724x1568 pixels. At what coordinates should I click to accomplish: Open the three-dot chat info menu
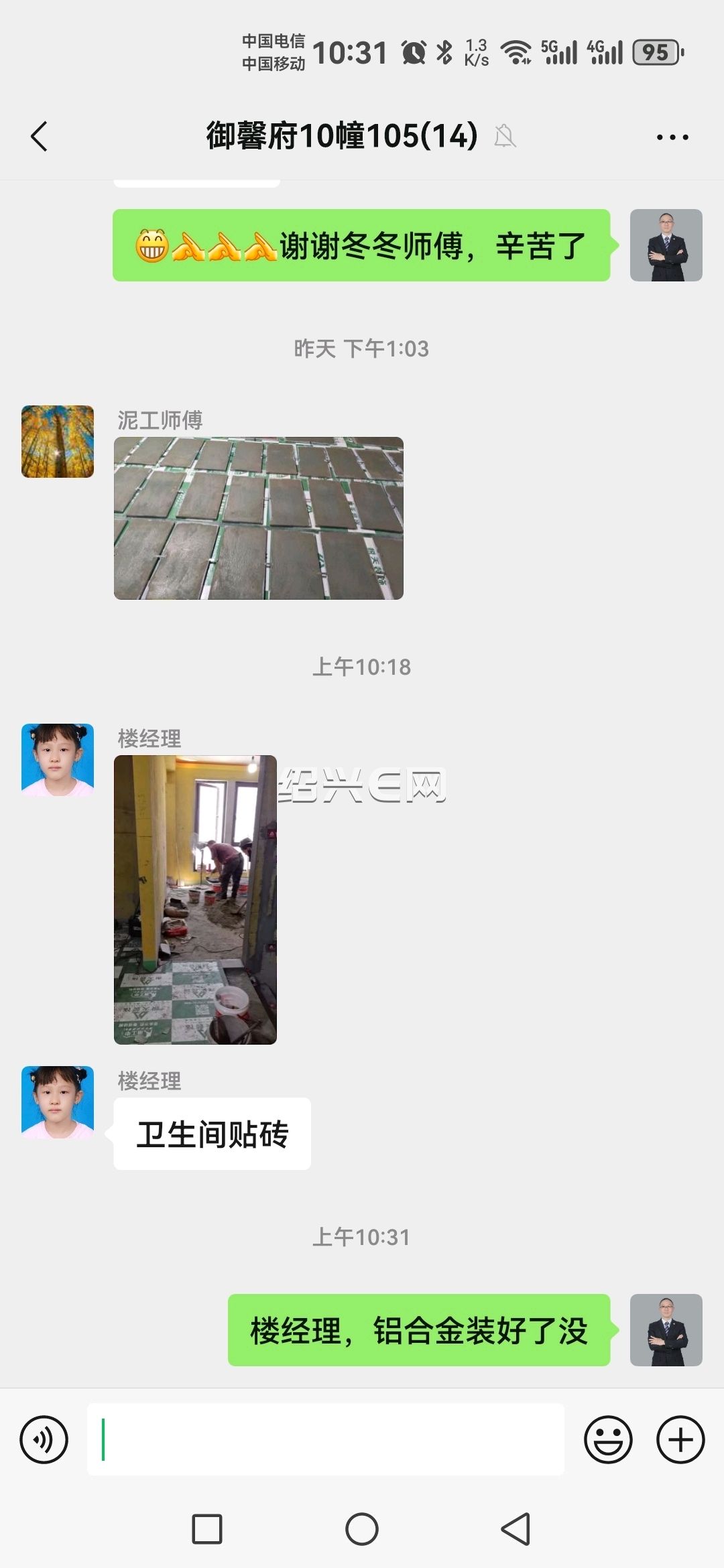point(672,137)
